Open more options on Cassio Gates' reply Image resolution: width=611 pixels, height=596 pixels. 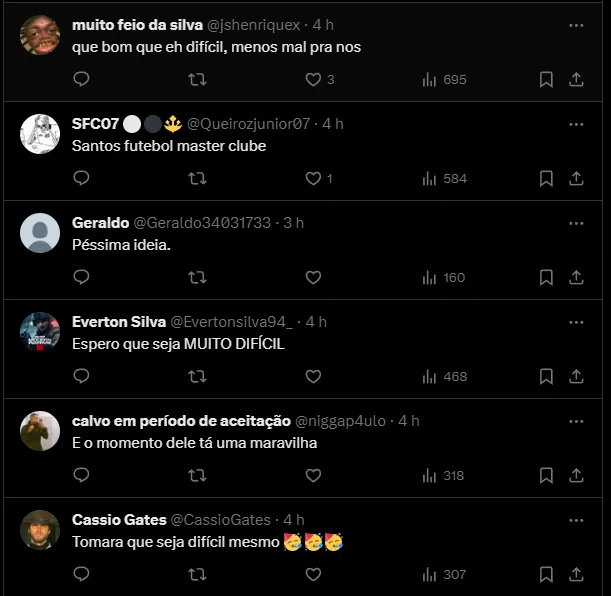(x=576, y=520)
